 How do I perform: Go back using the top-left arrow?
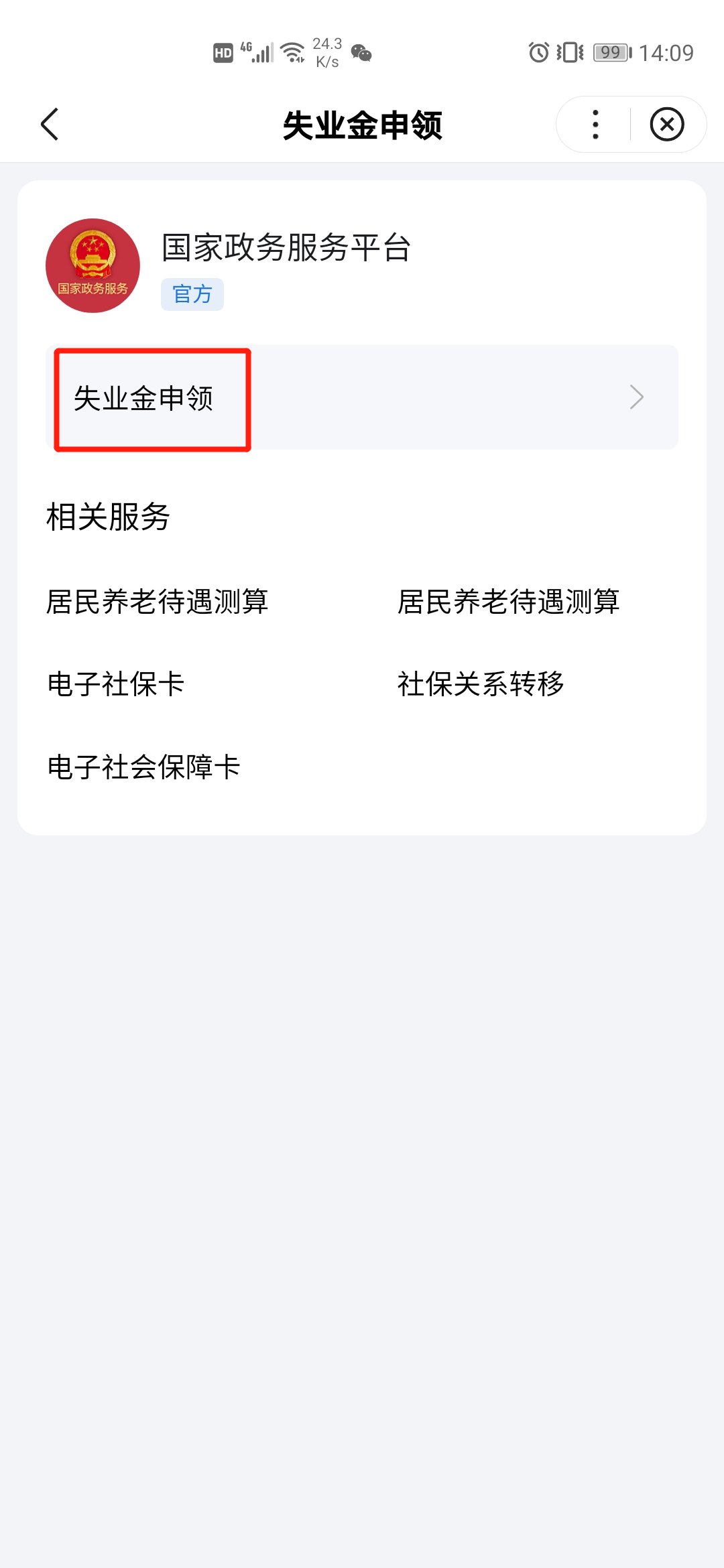[50, 125]
